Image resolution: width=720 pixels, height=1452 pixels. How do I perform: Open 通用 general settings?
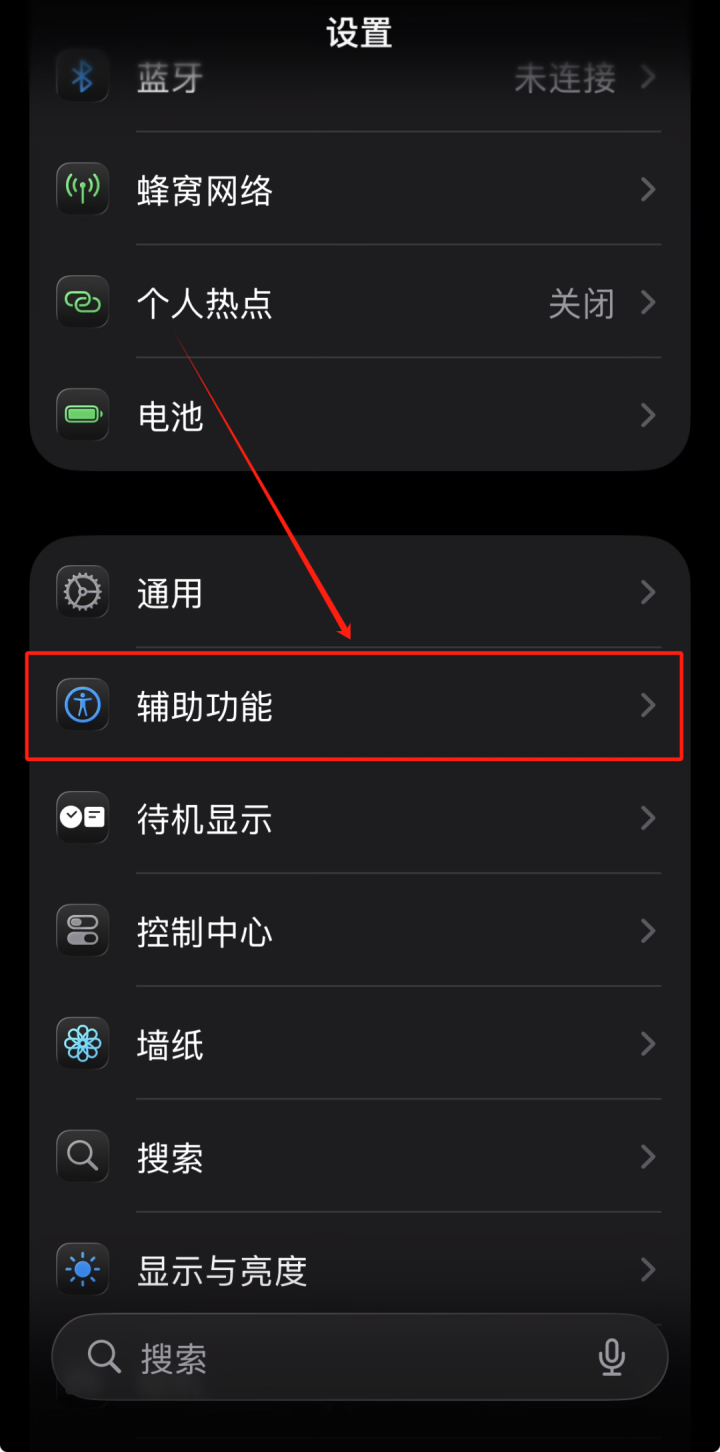tap(360, 593)
